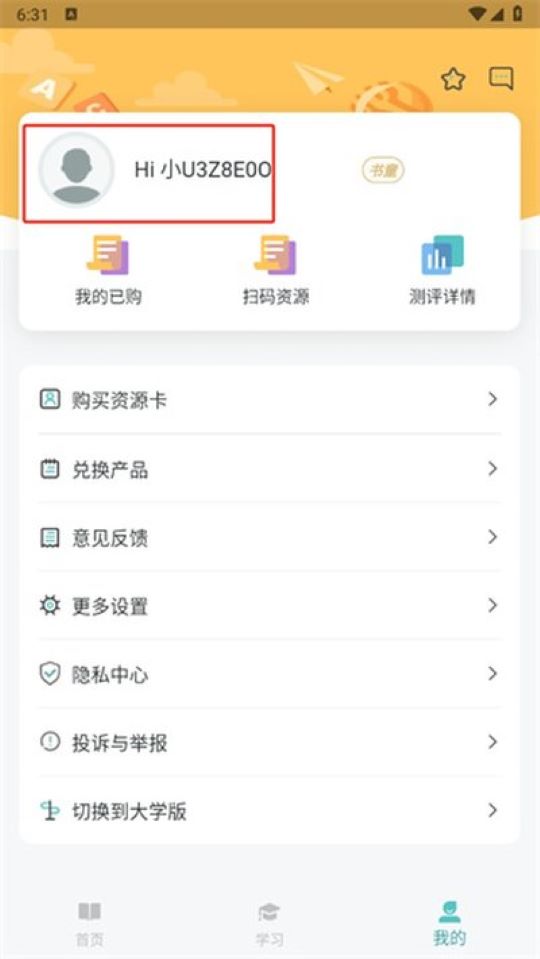Open the favorites star icon
This screenshot has width=540, height=959.
[x=453, y=79]
